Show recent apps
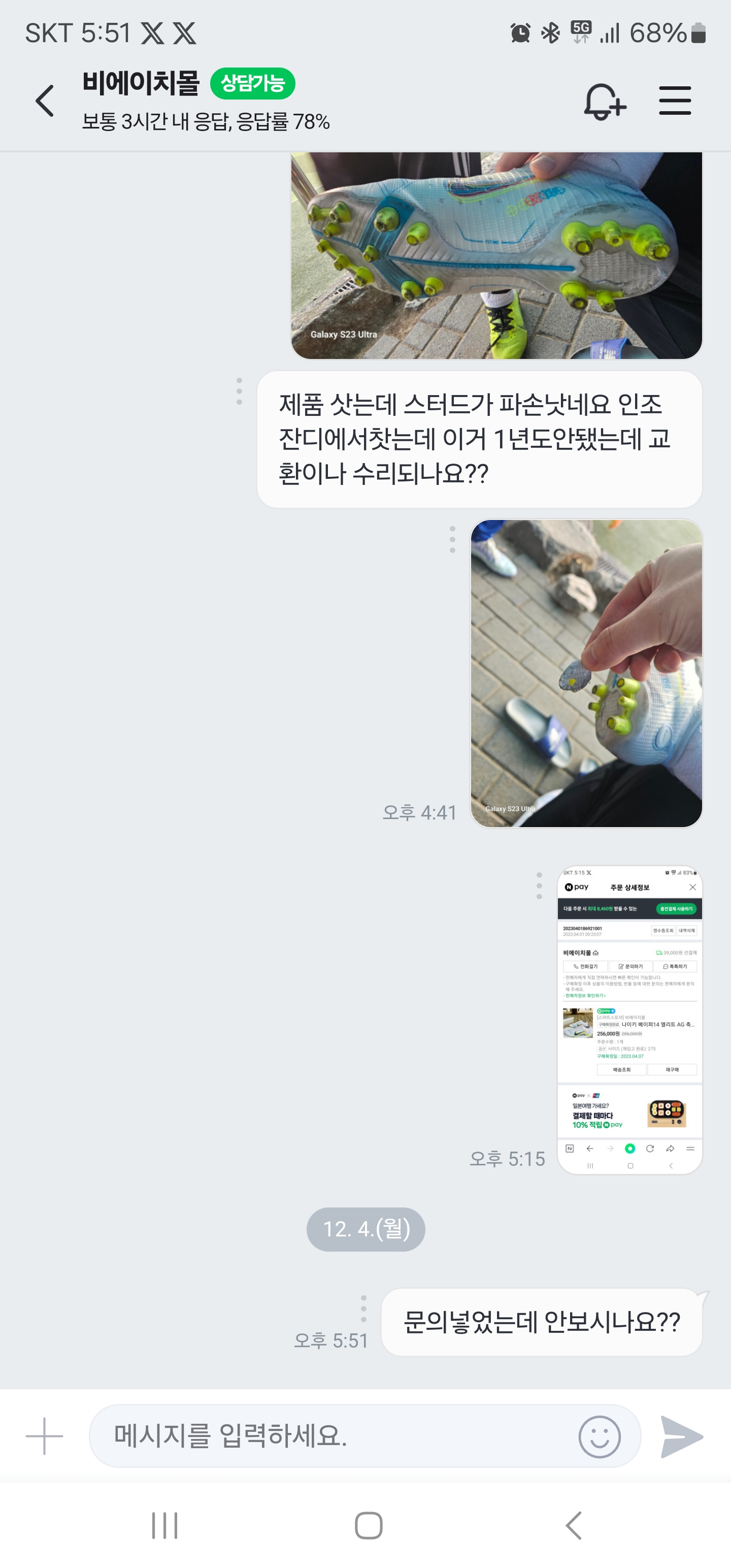This screenshot has width=731, height=1568. [x=164, y=1525]
